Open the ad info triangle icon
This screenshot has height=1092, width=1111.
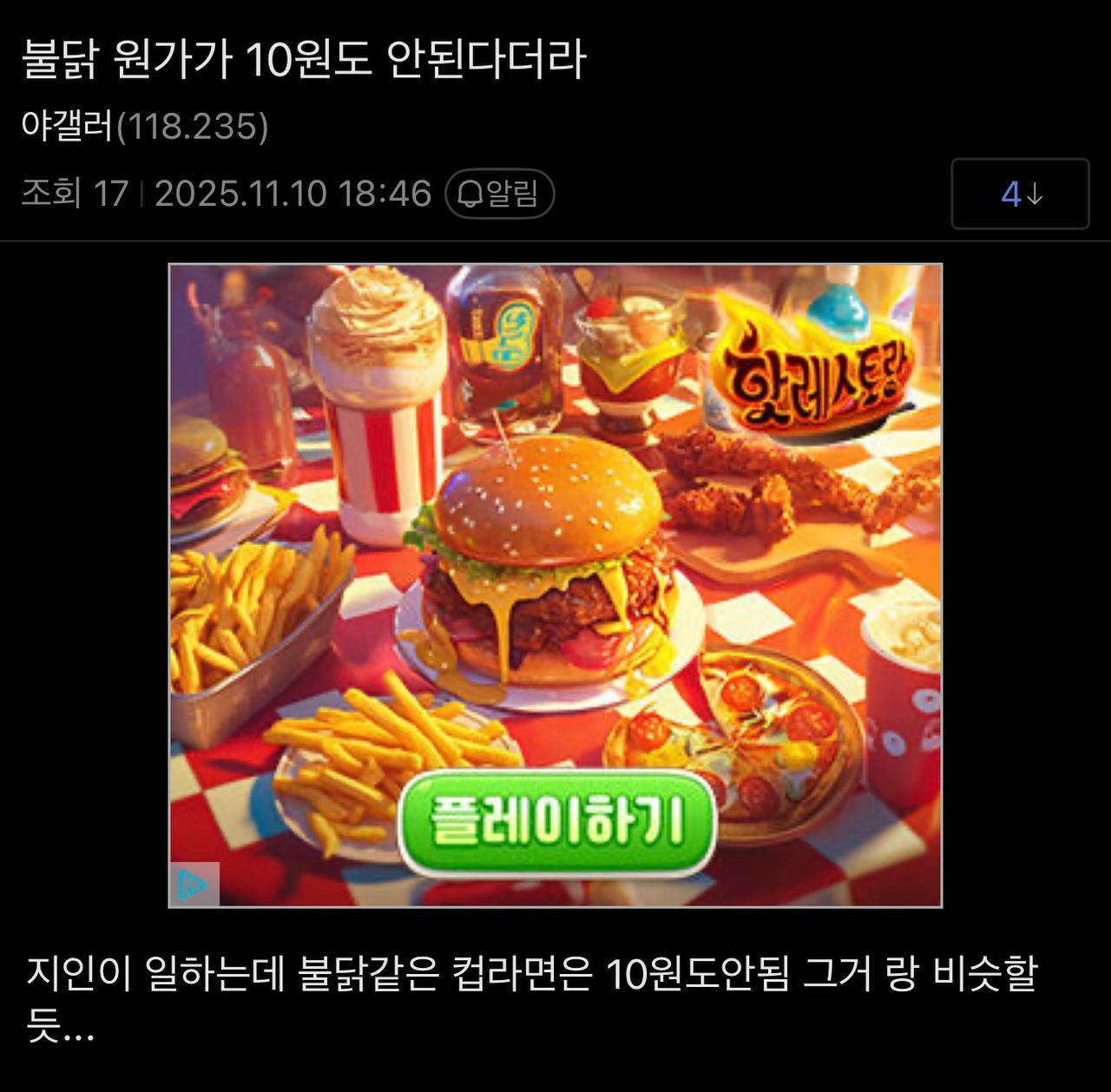point(193,885)
